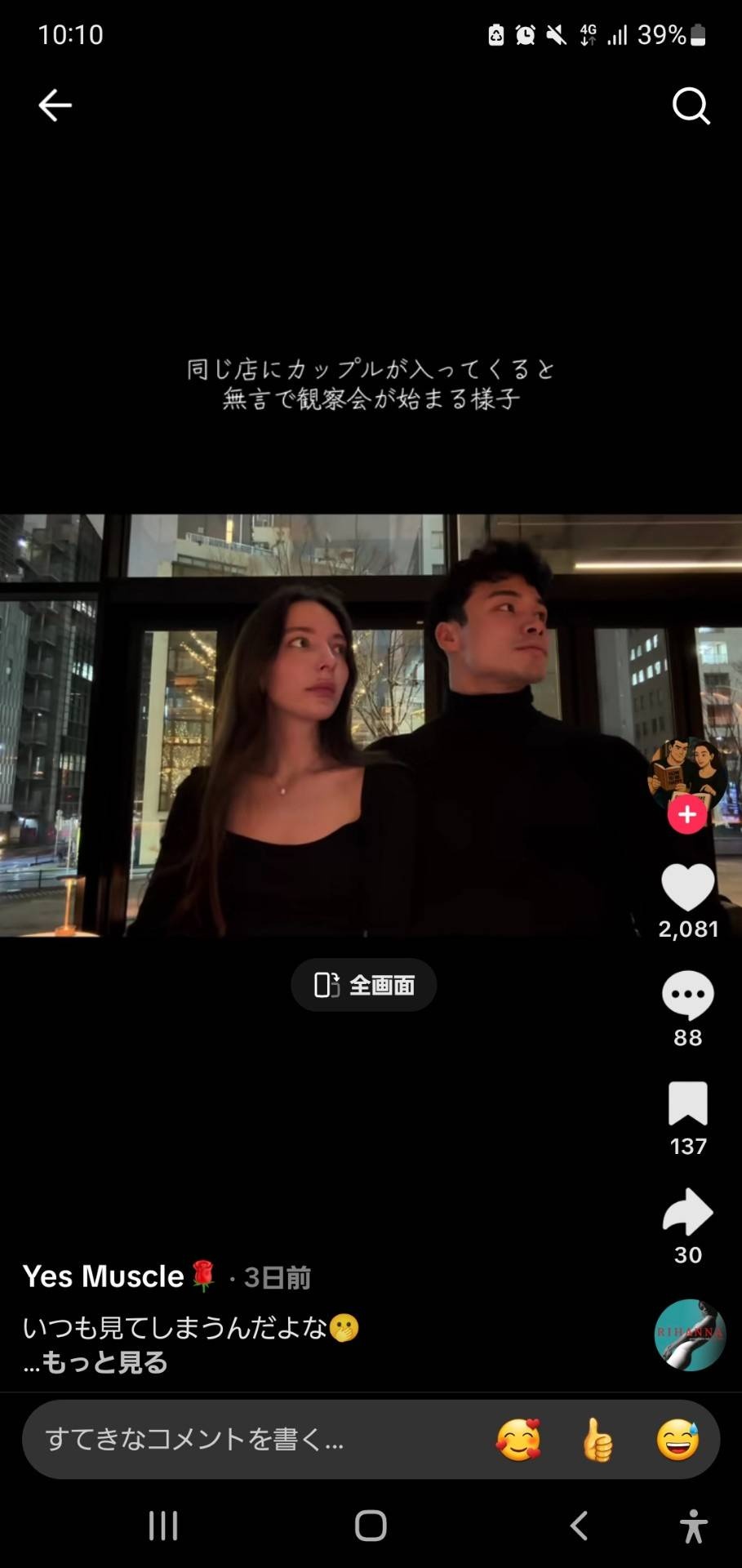The image size is (742, 1568).
Task: Switch to fullscreen with 全画面 button
Action: (364, 985)
